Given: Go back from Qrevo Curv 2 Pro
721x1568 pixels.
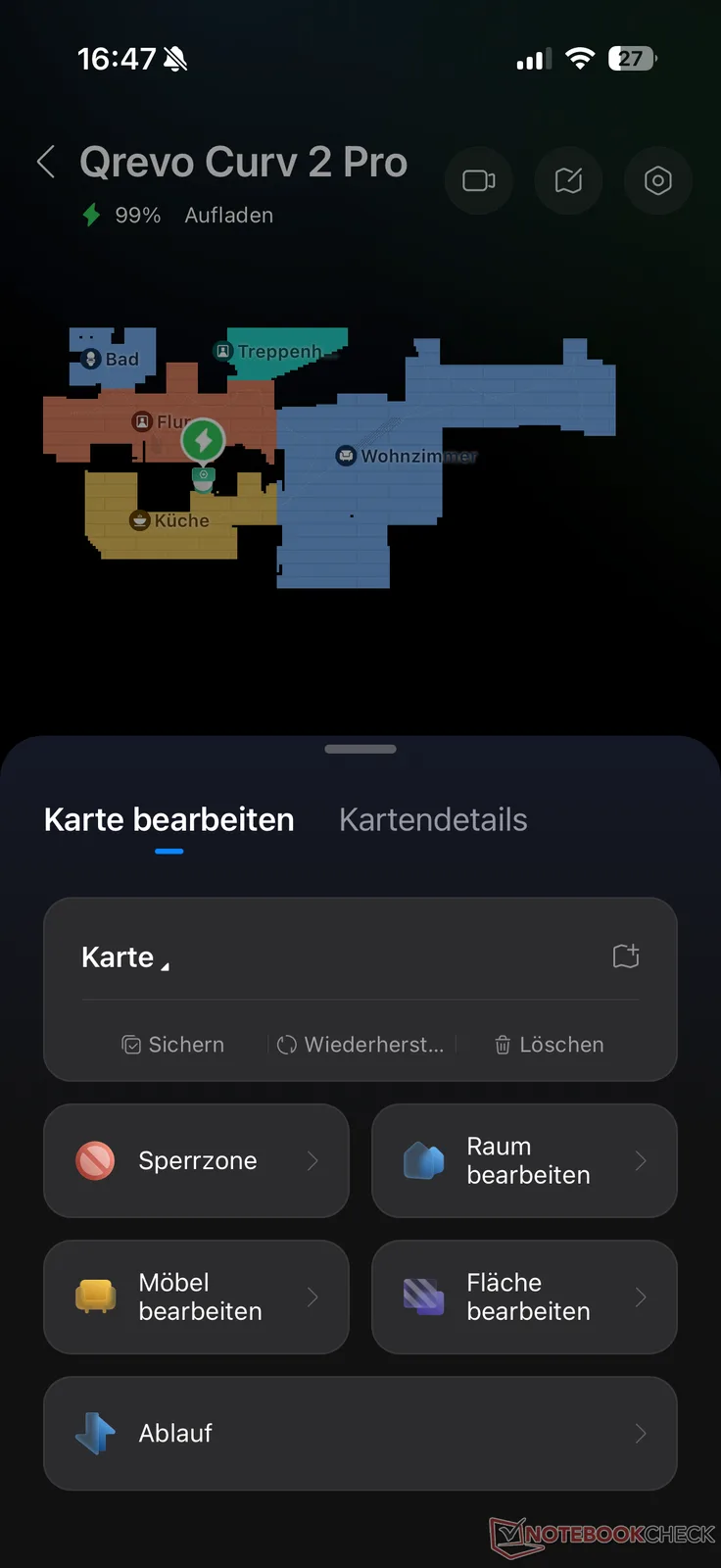Looking at the screenshot, I should coord(46,162).
